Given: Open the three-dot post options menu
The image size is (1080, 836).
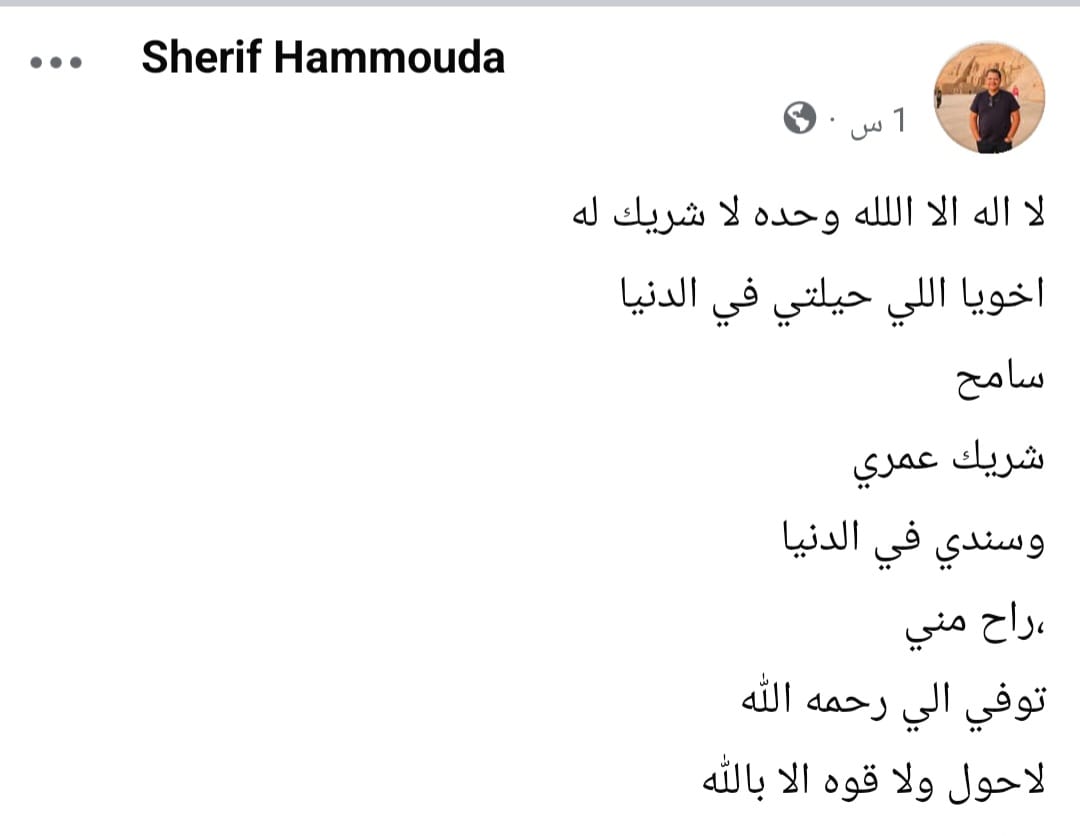Looking at the screenshot, I should point(56,63).
